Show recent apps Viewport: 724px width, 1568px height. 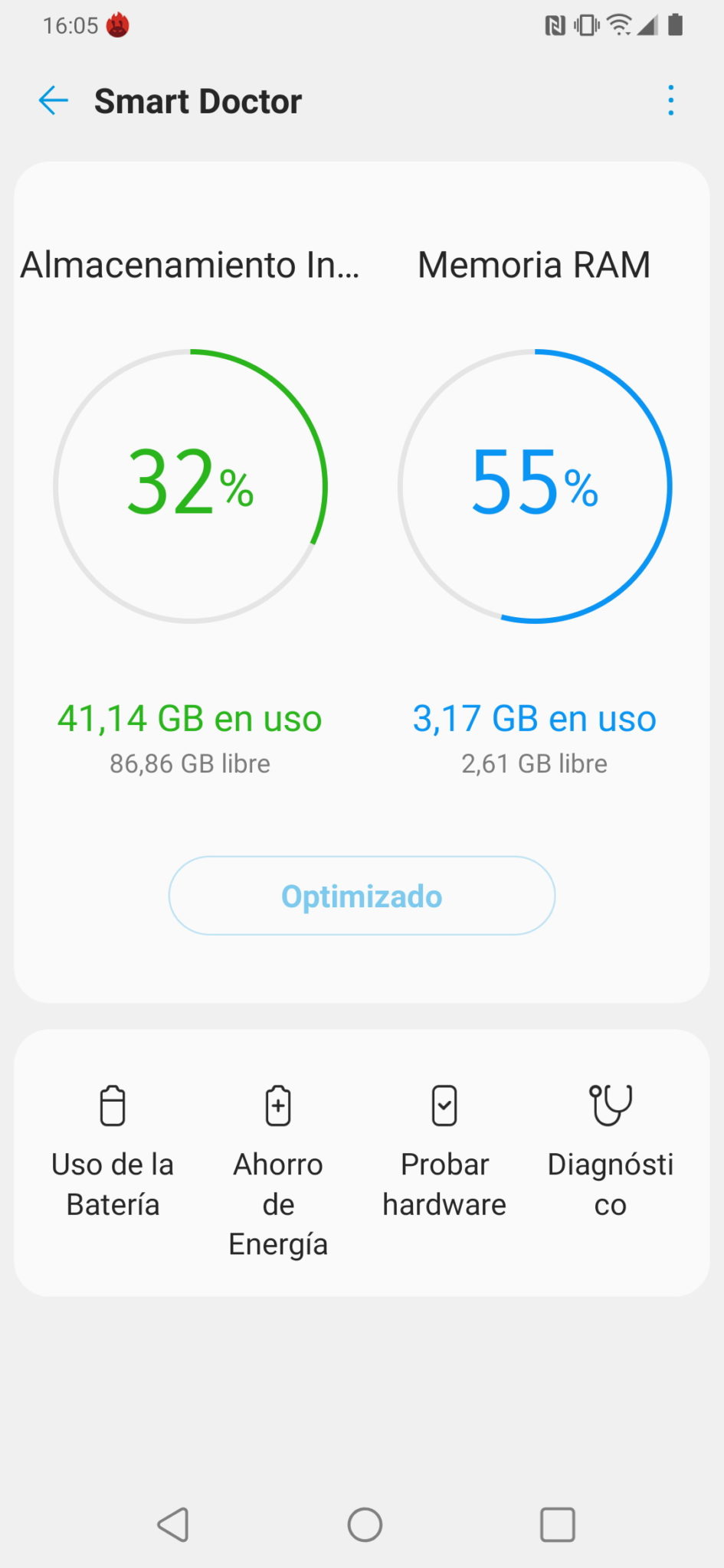(558, 1524)
